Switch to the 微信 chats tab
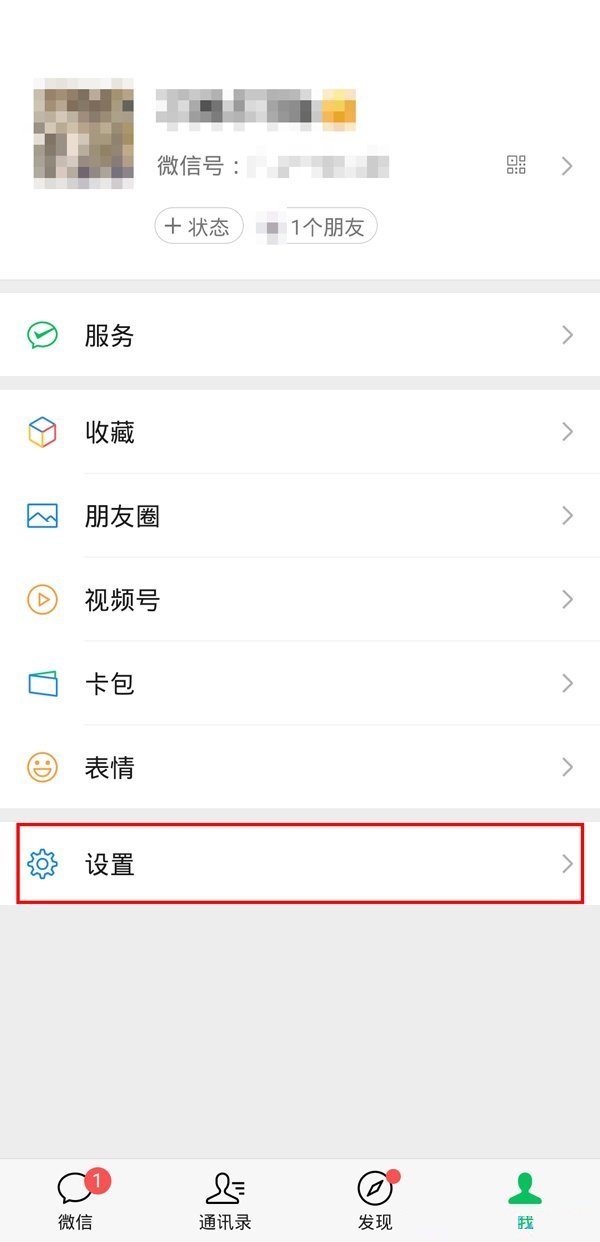Image resolution: width=600 pixels, height=1242 pixels. coord(76,1200)
